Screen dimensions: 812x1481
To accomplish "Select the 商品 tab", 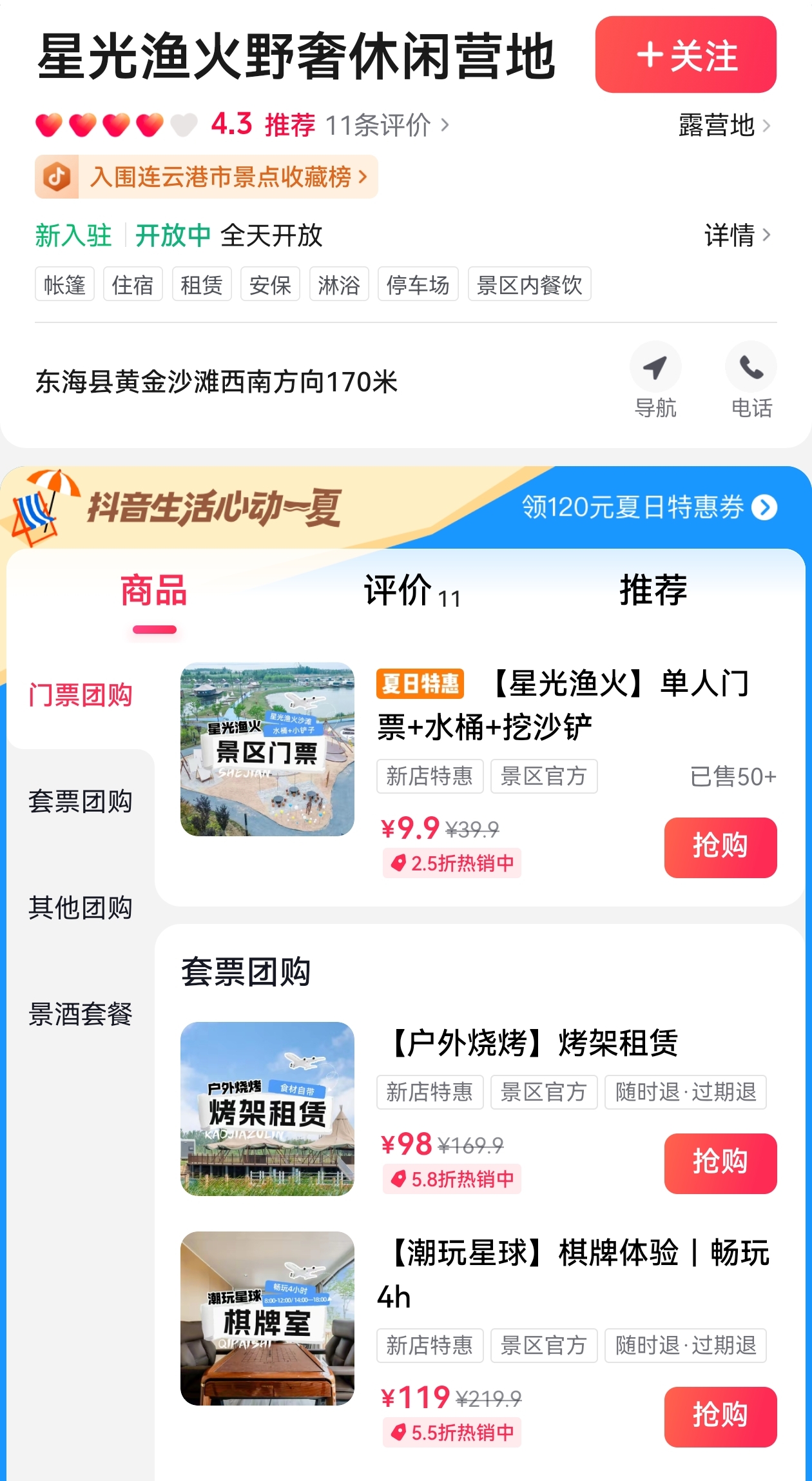I will (x=154, y=592).
